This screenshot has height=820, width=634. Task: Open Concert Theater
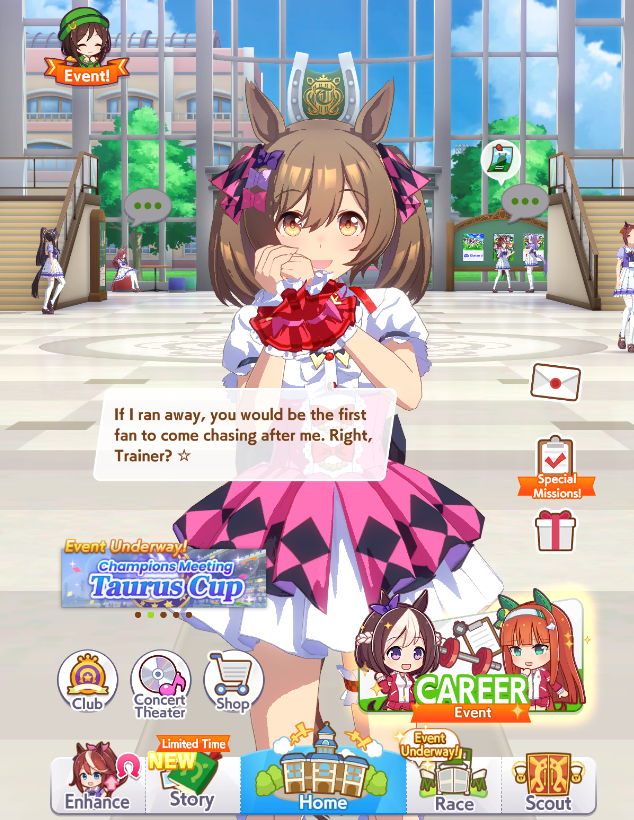(x=160, y=684)
